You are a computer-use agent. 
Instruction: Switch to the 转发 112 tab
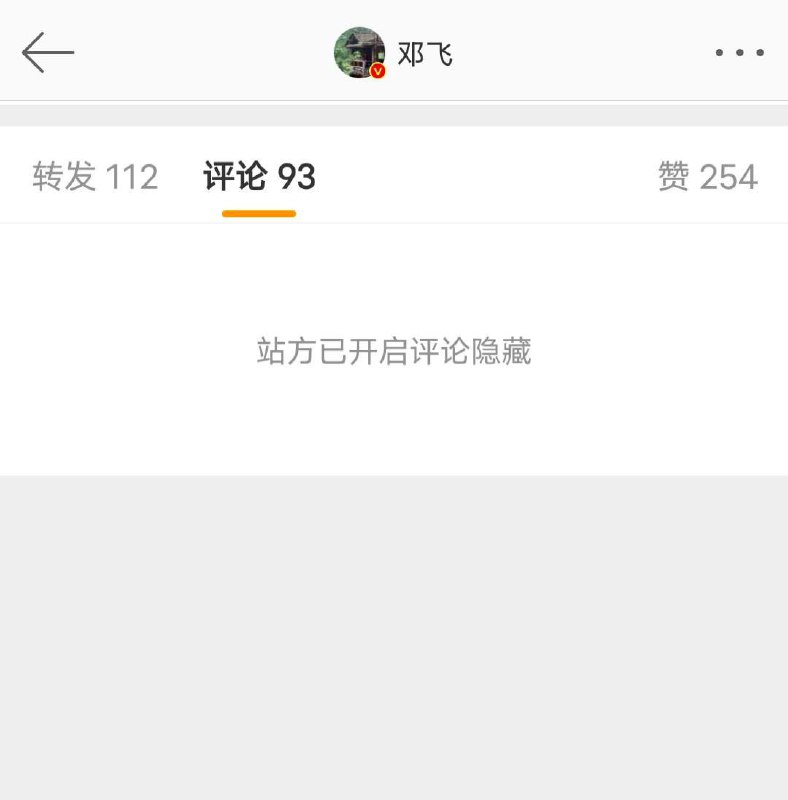point(95,177)
